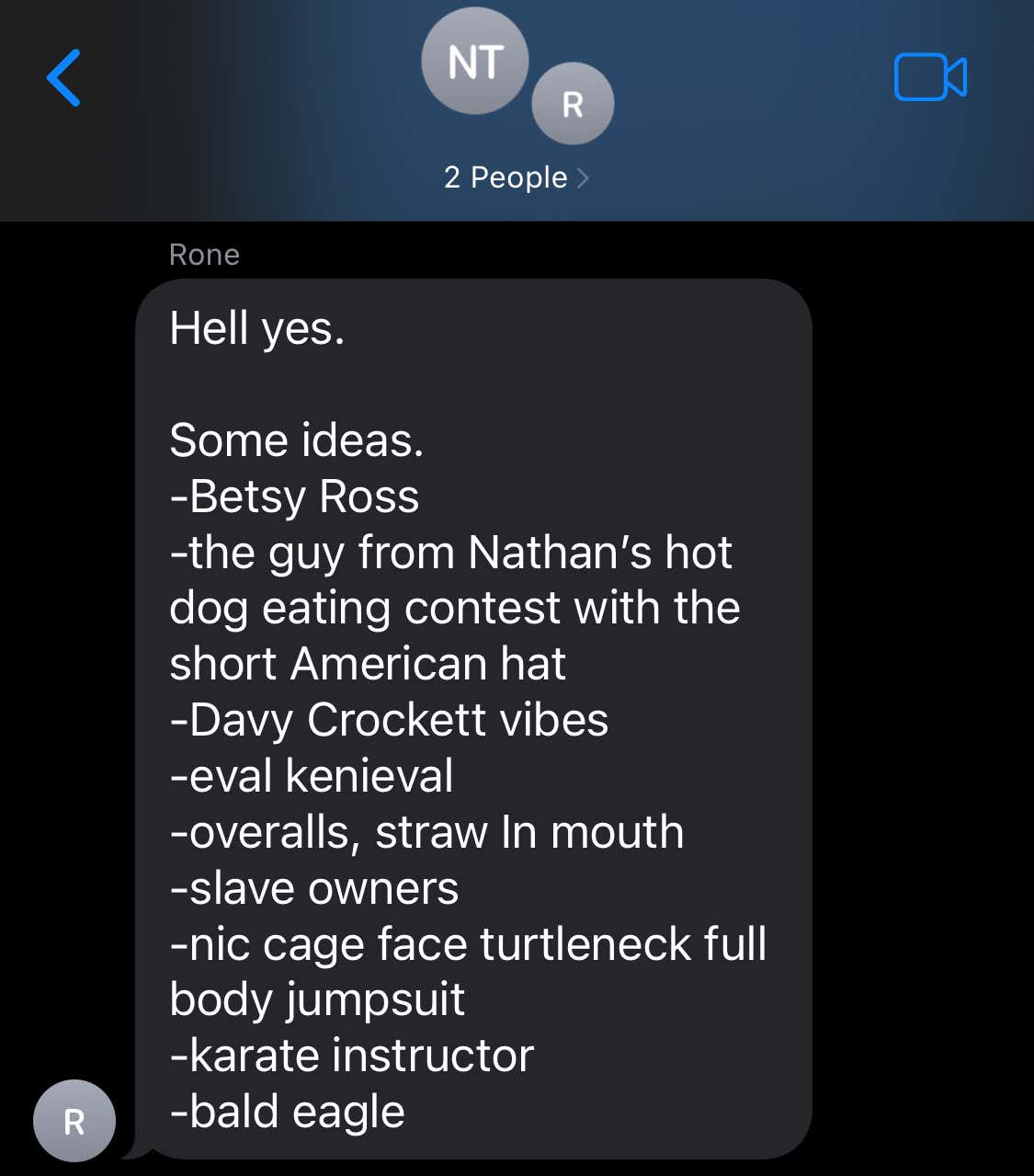Go back to the messages list

coord(63,78)
